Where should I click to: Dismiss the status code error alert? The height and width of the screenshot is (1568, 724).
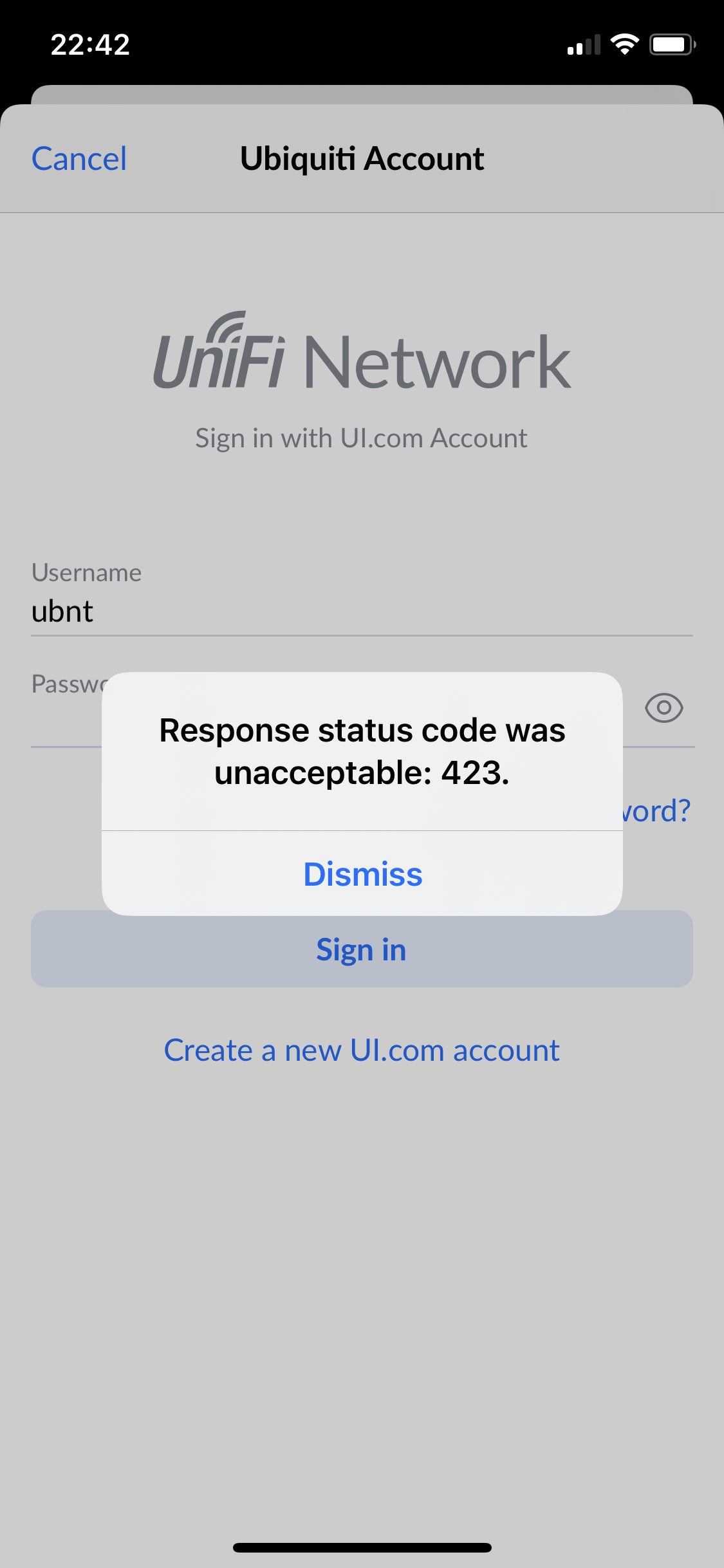coord(362,873)
